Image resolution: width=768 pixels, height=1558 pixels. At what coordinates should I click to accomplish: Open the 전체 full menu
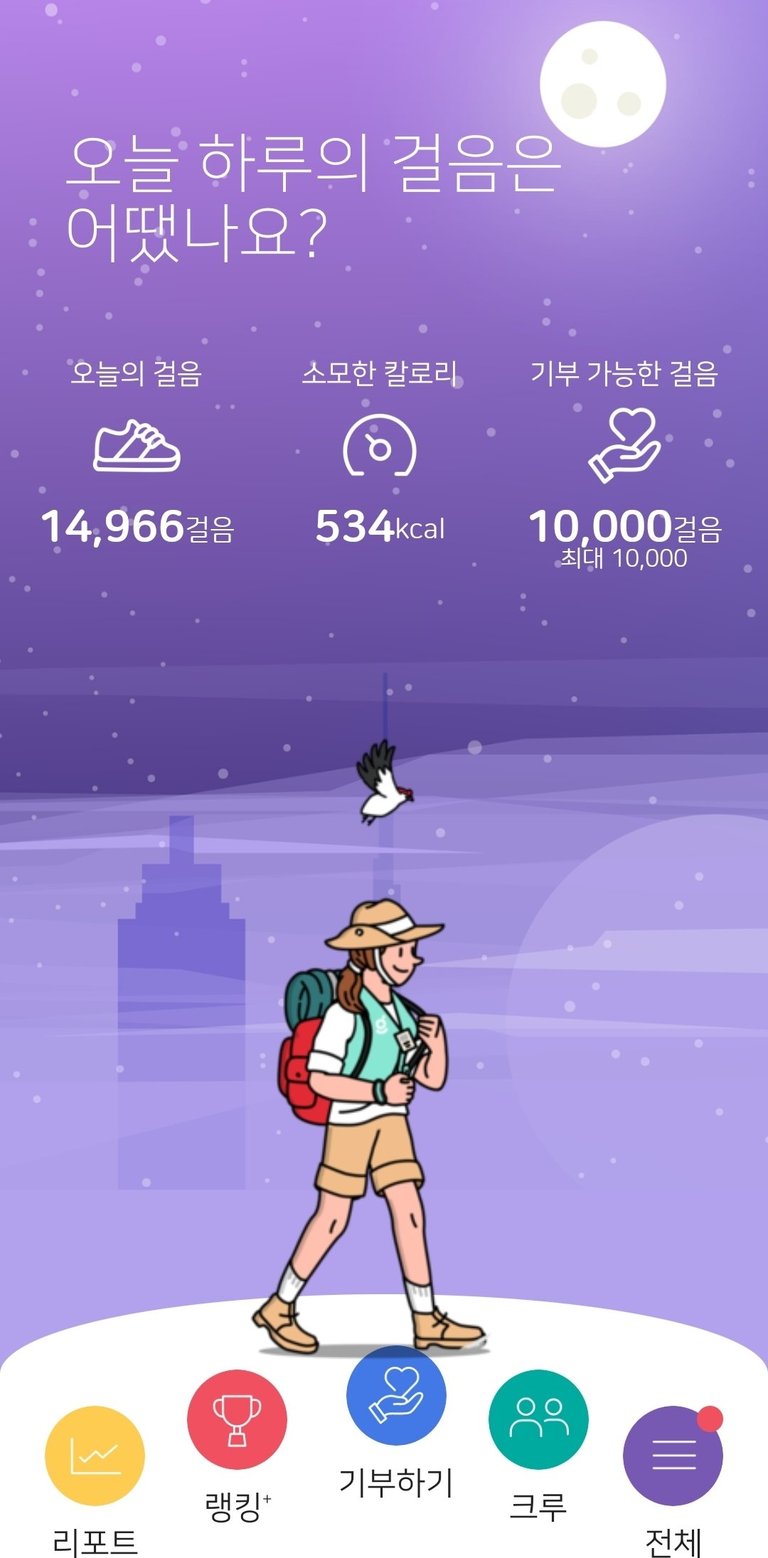click(x=672, y=1456)
